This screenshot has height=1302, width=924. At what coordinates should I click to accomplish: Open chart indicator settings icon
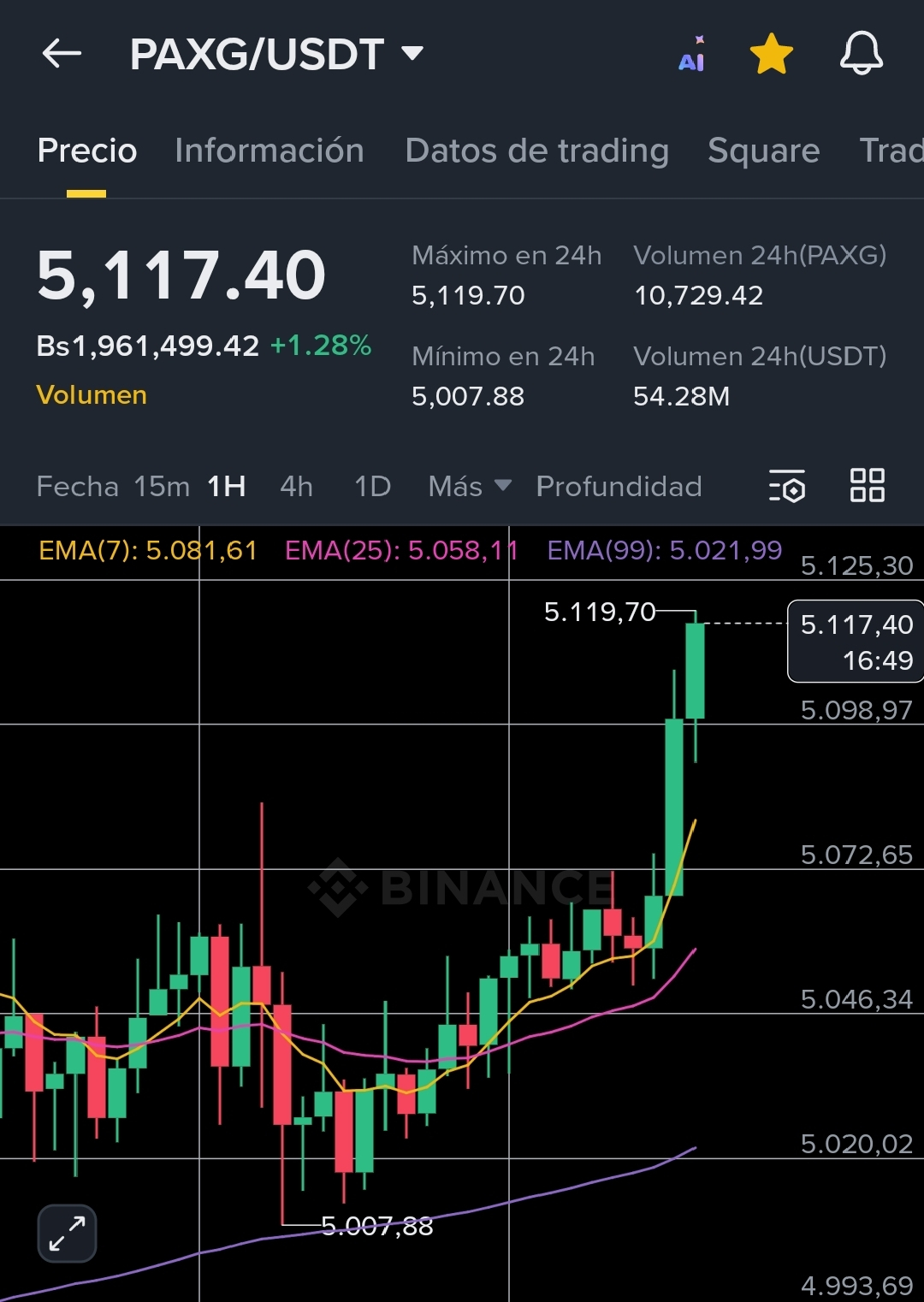coord(787,486)
